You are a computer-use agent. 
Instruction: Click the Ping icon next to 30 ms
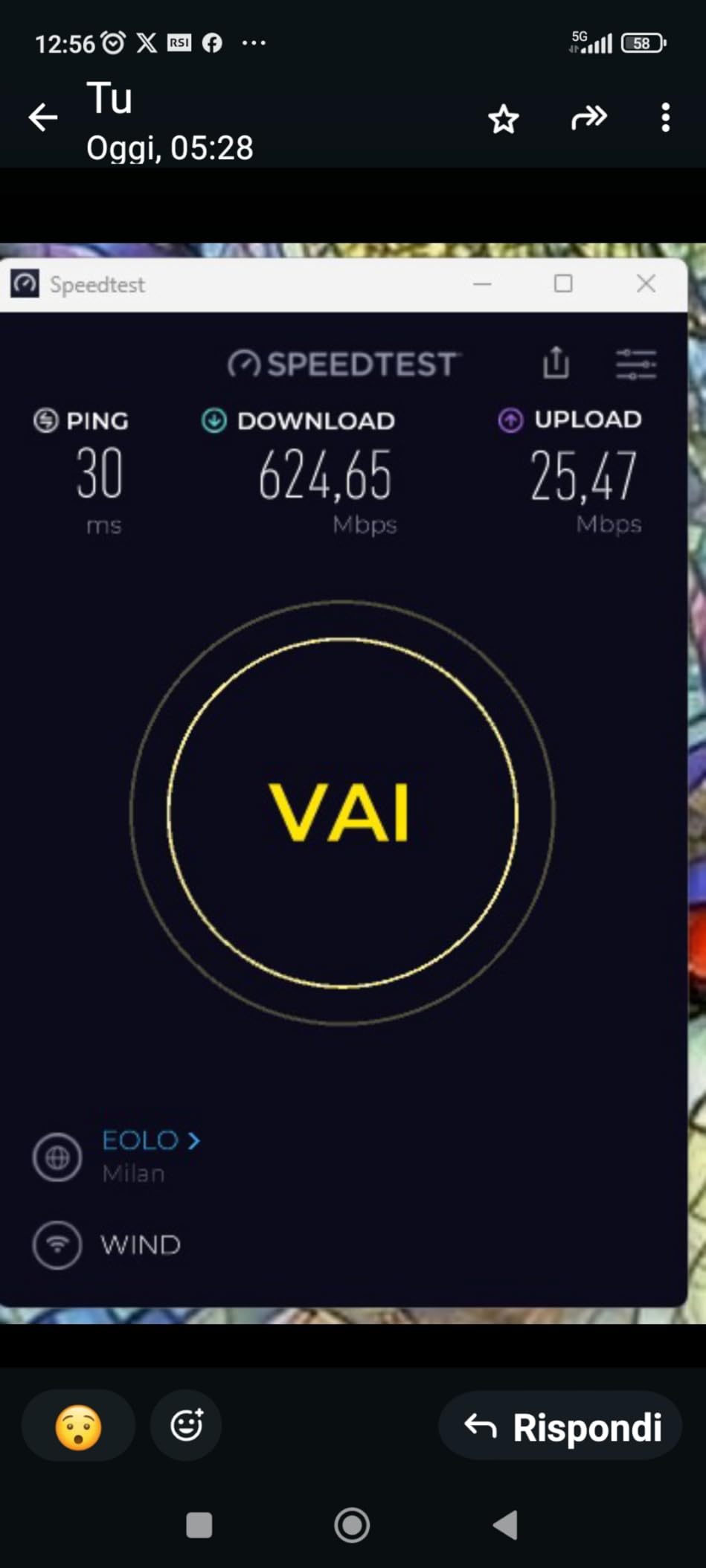click(45, 420)
